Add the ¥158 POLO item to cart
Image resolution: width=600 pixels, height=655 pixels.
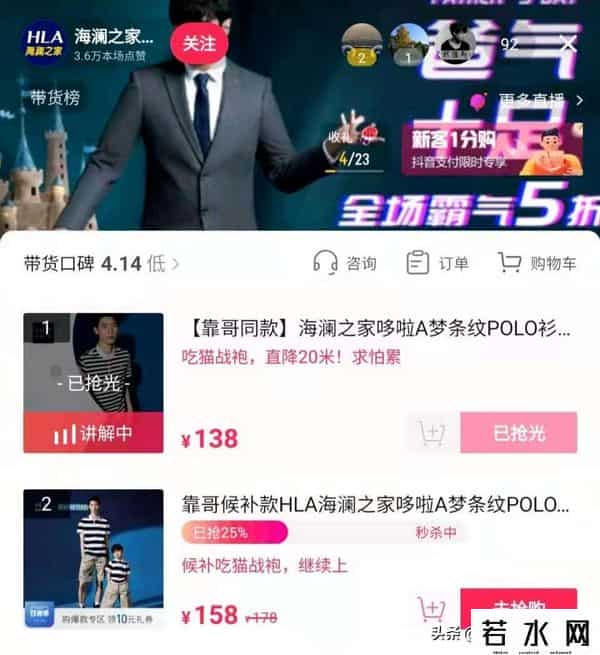[432, 608]
